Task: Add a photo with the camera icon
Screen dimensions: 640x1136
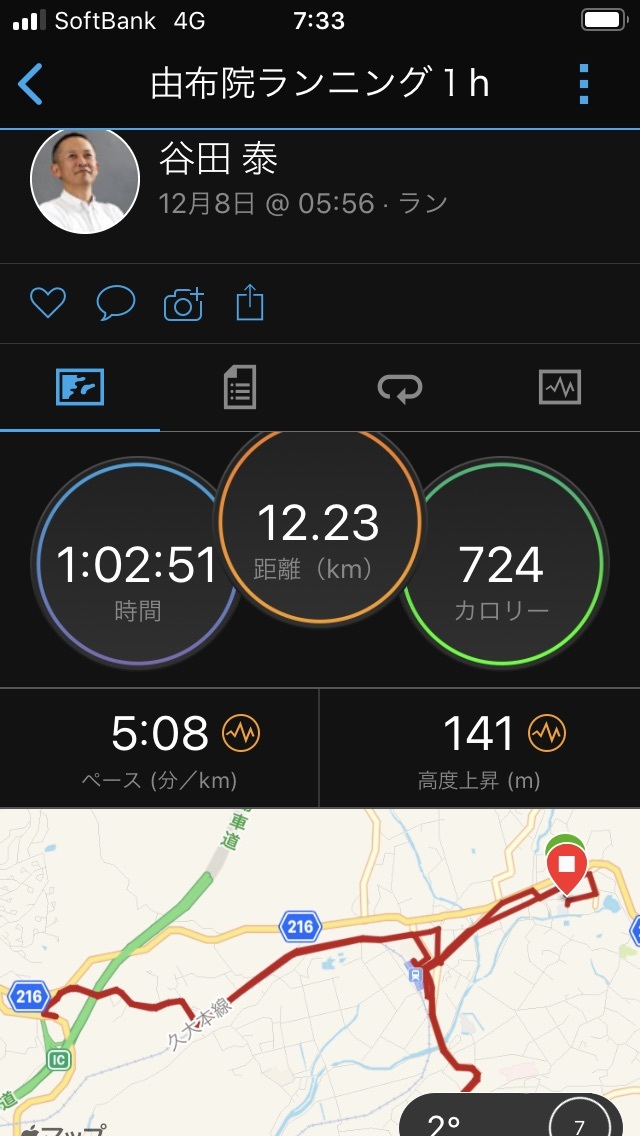Action: 183,303
